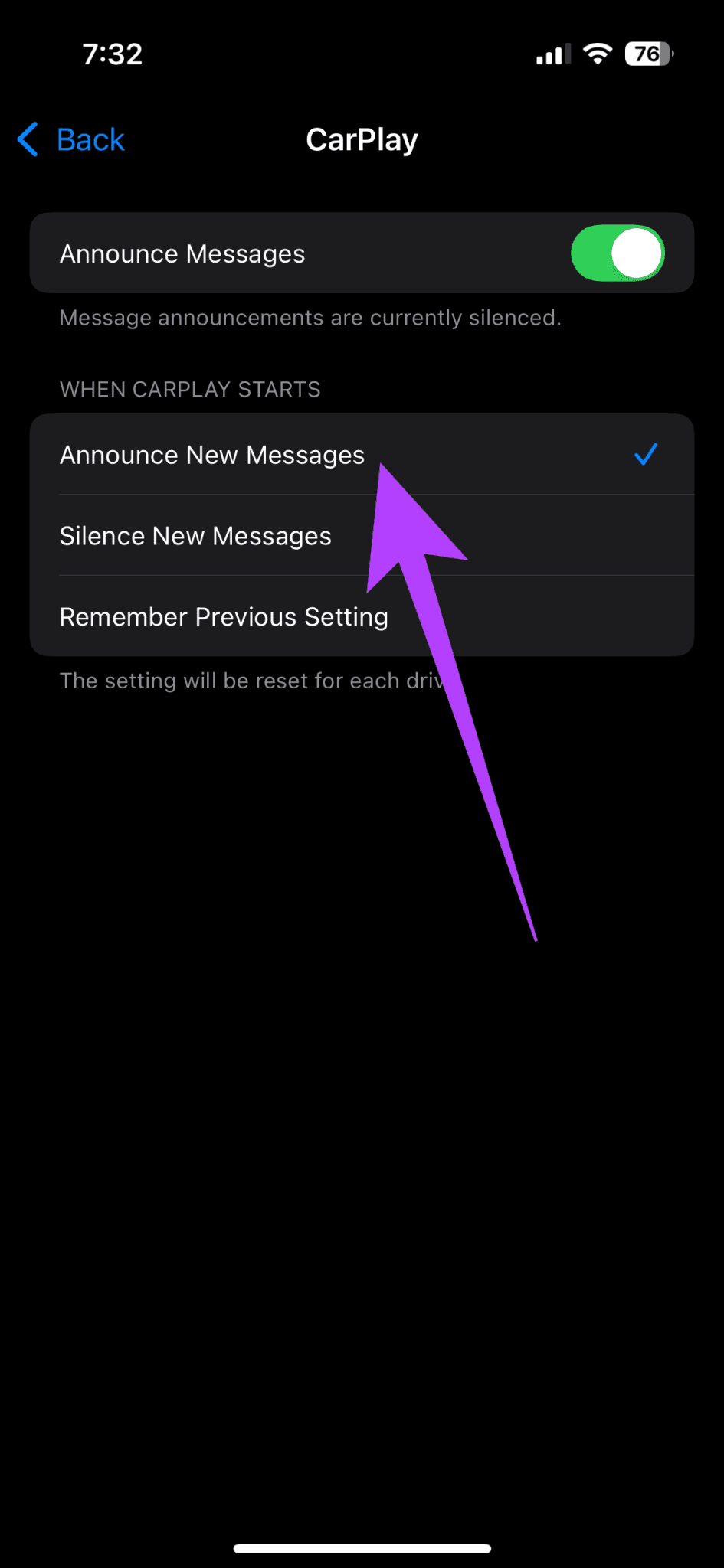
Task: Tap the blue checkmark next to Announce New Messages
Action: click(x=646, y=455)
